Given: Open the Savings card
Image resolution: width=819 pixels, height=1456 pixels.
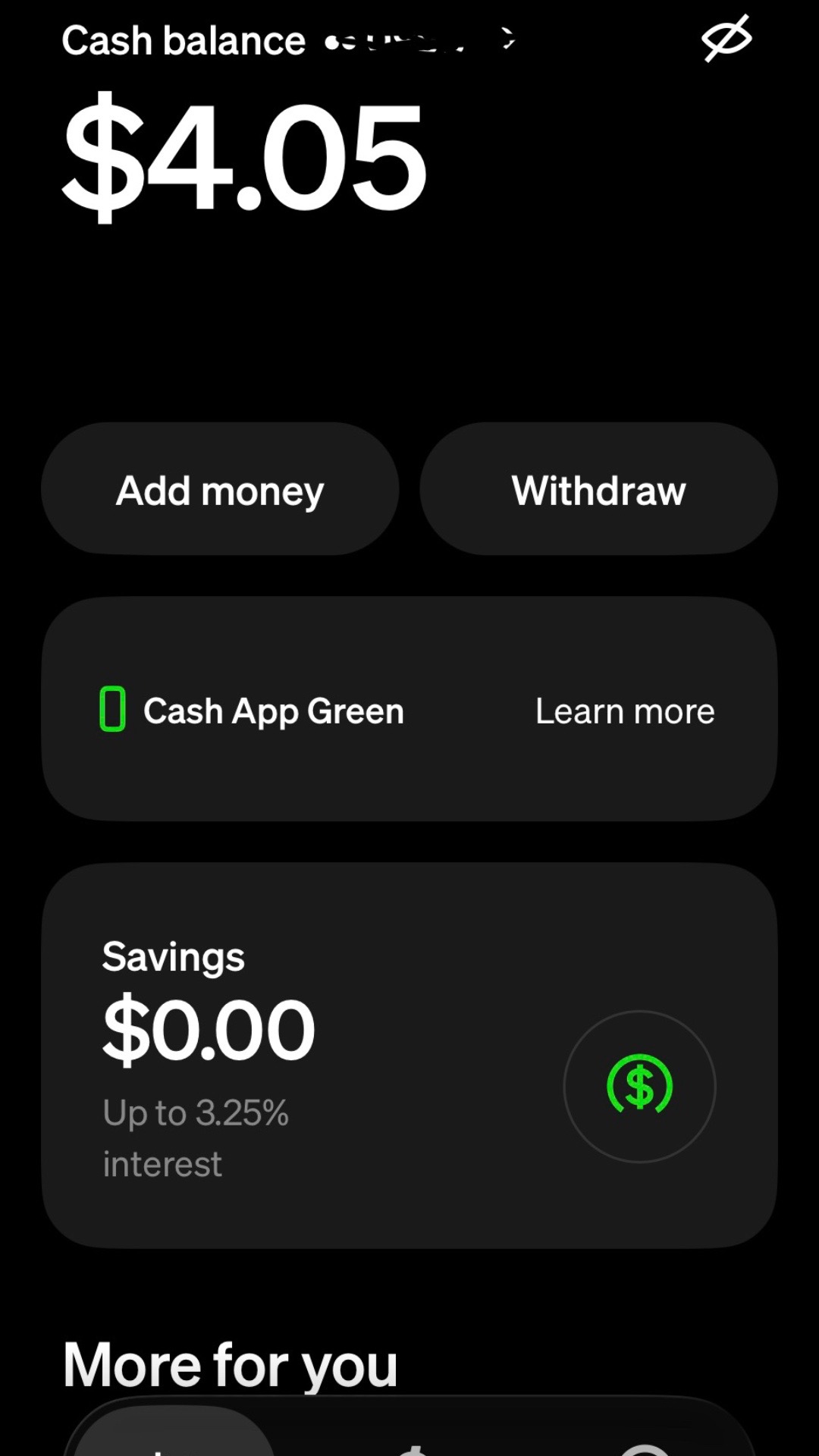Looking at the screenshot, I should point(409,1055).
